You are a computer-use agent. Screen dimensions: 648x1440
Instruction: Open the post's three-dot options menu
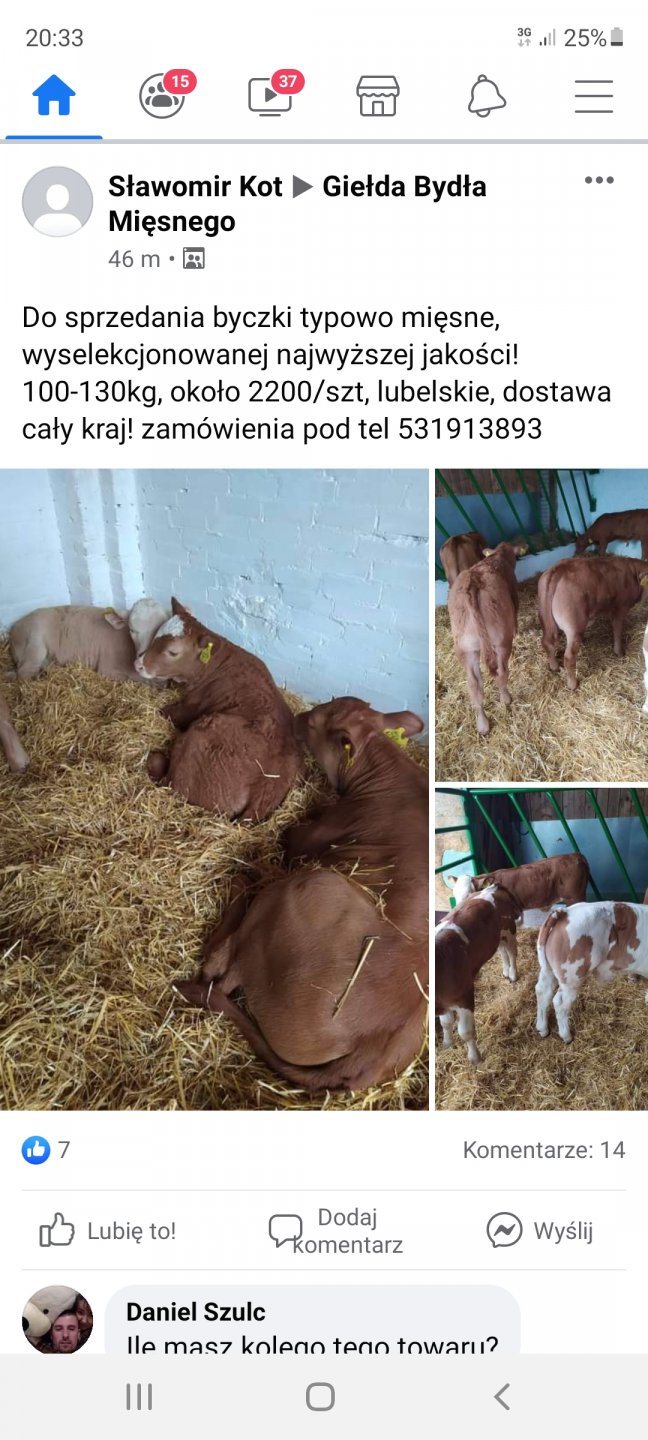coord(599,181)
